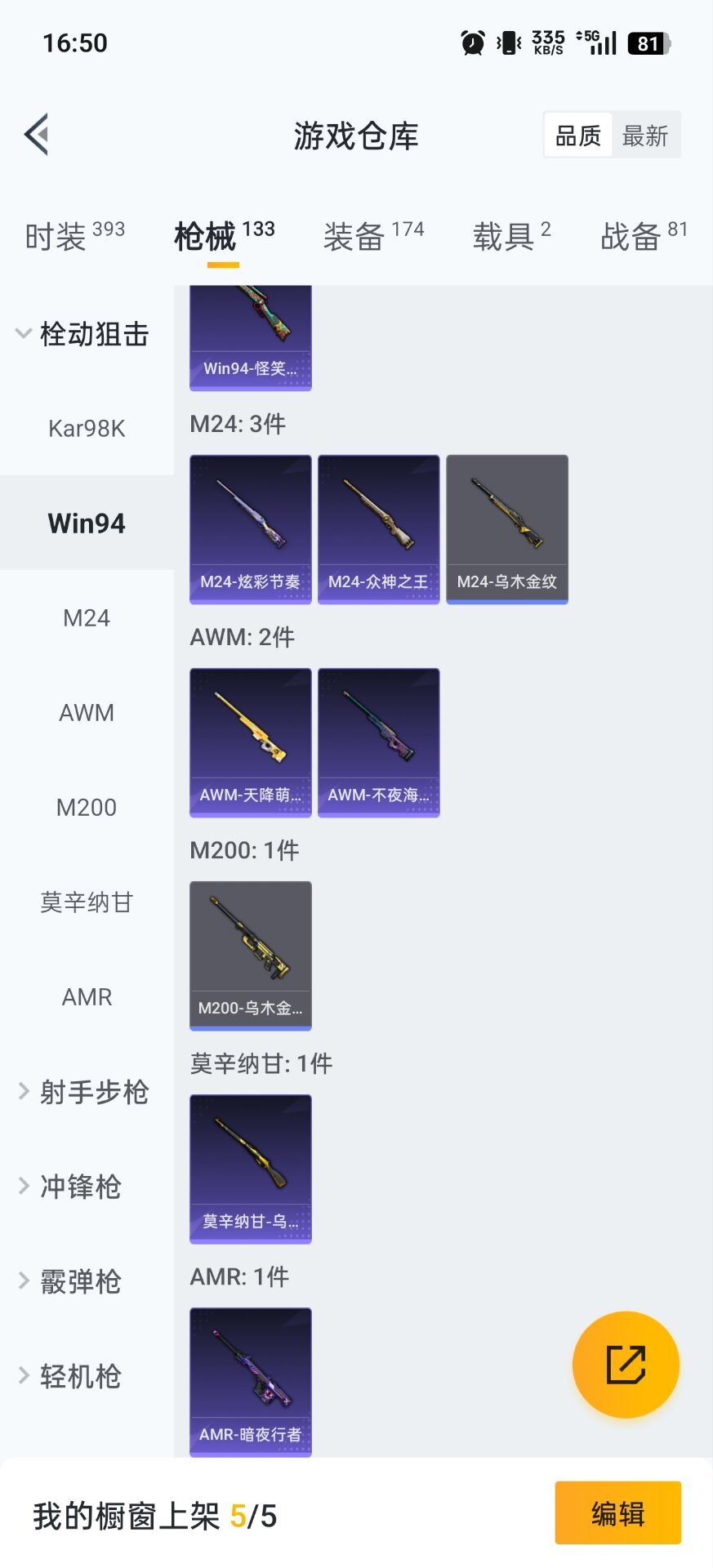Select the AWM-天降萌物 skin
This screenshot has width=713, height=1568.
pos(250,742)
